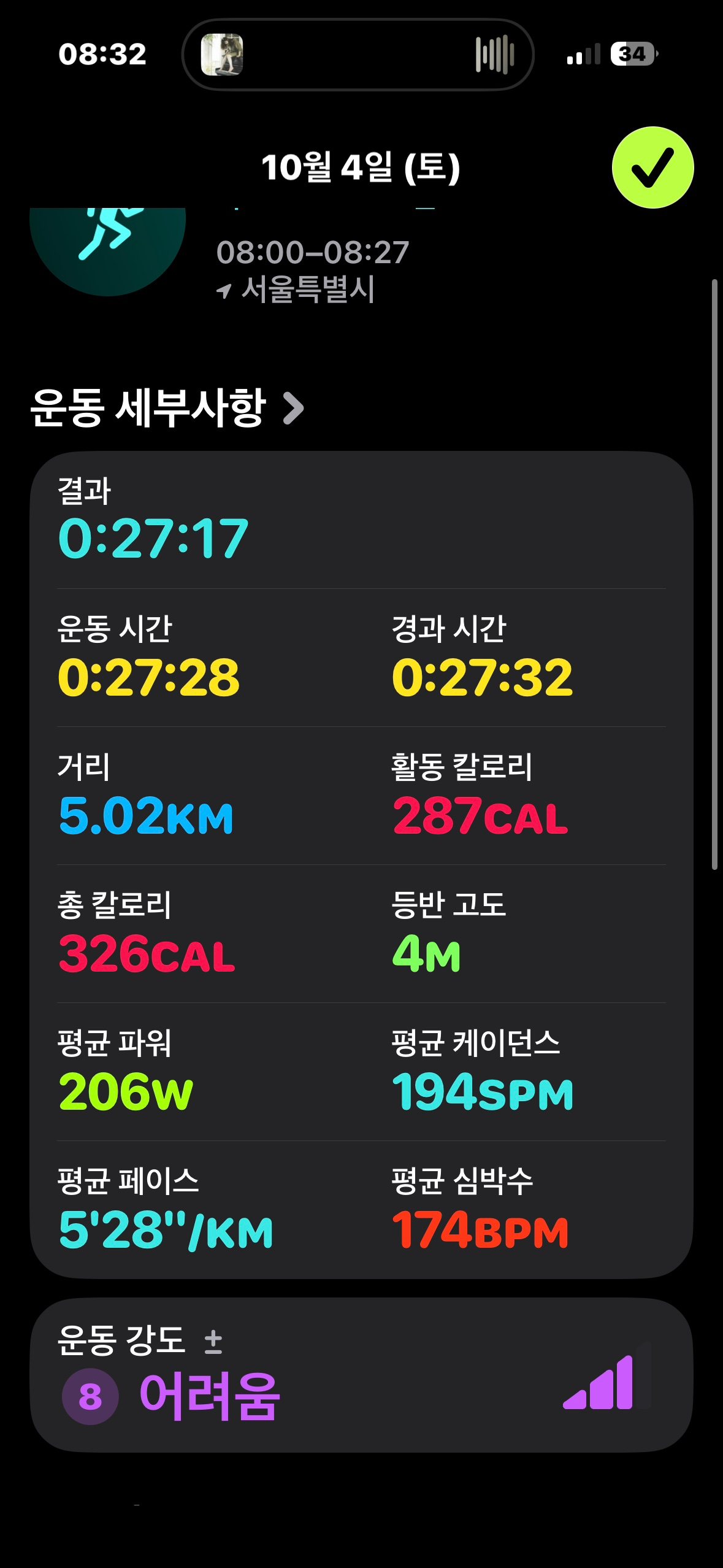Viewport: 723px width, 1568px height.
Task: Tap the 08:00–08:27 workout time label
Action: (313, 251)
